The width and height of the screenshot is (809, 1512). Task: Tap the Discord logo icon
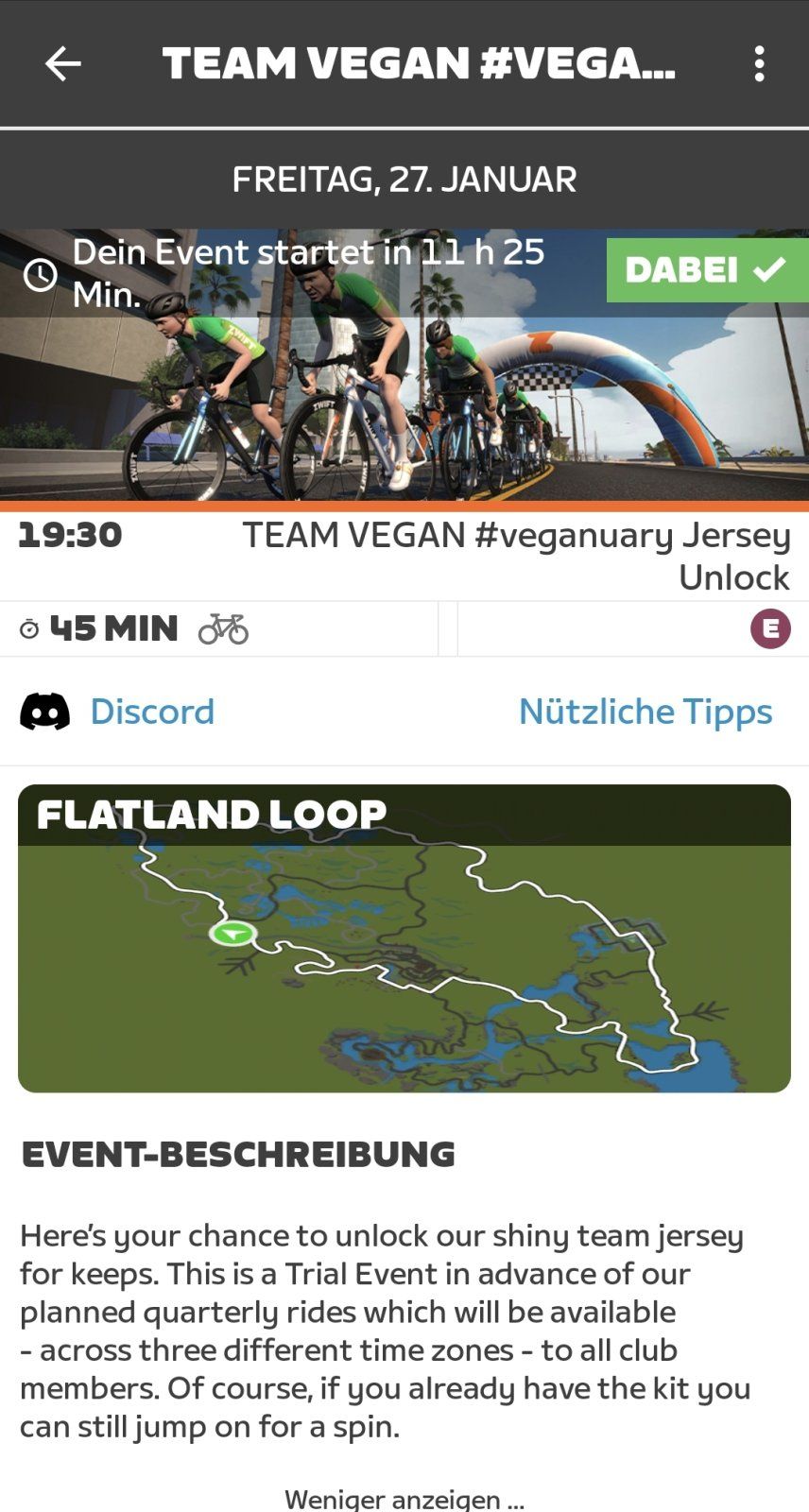tap(45, 711)
